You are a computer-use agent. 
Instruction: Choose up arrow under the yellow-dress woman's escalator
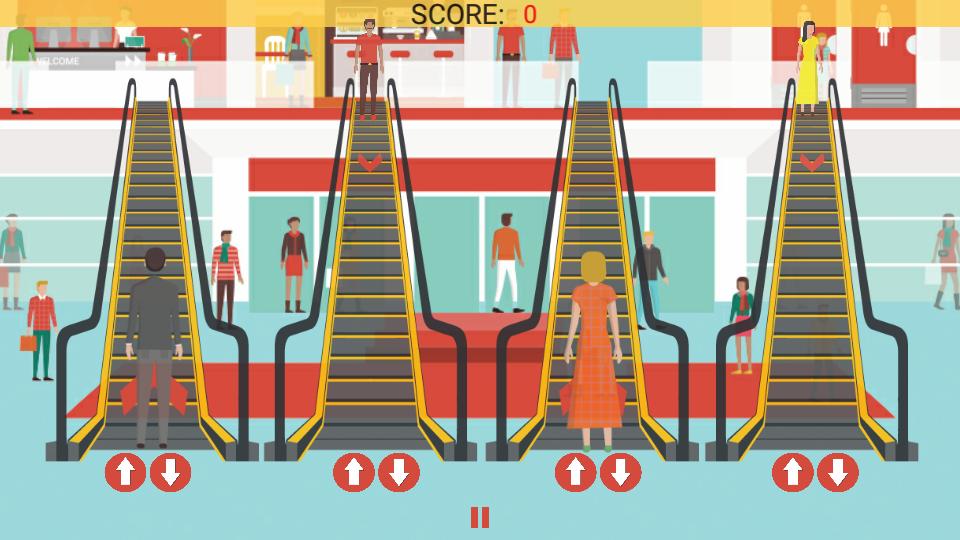[793, 472]
